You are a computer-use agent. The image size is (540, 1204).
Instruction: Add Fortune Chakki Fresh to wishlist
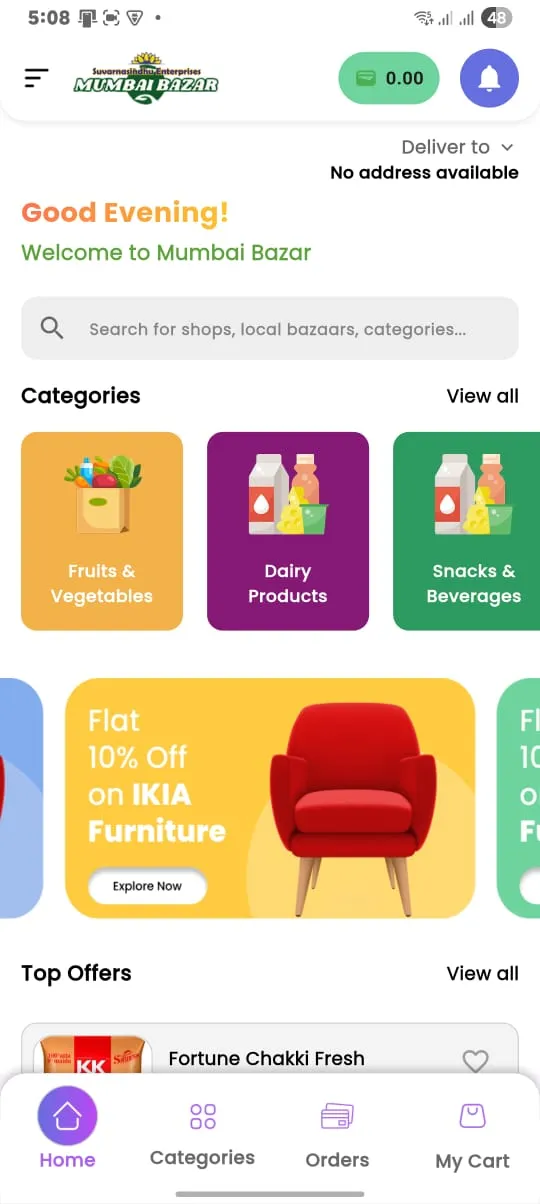[476, 1061]
